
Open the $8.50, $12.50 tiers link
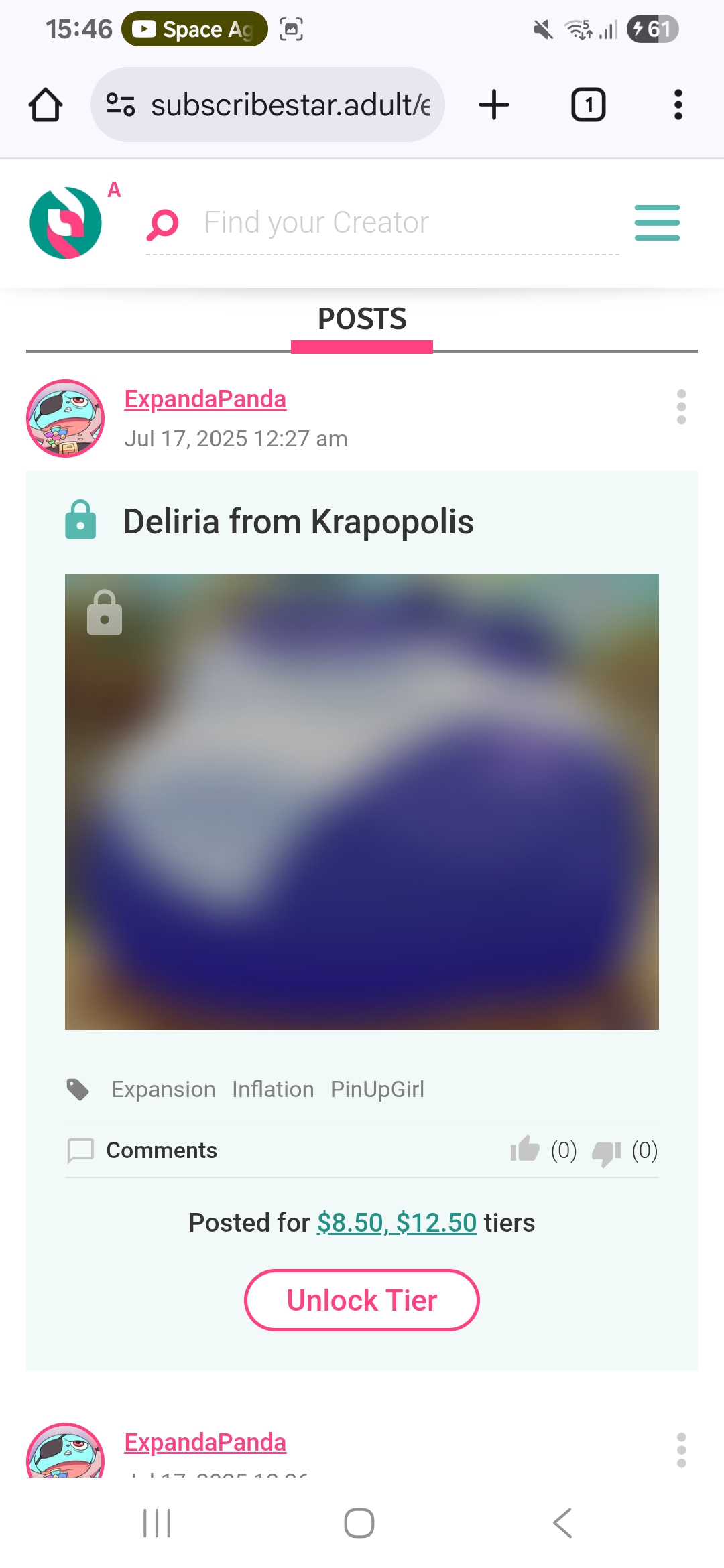pos(397,1223)
